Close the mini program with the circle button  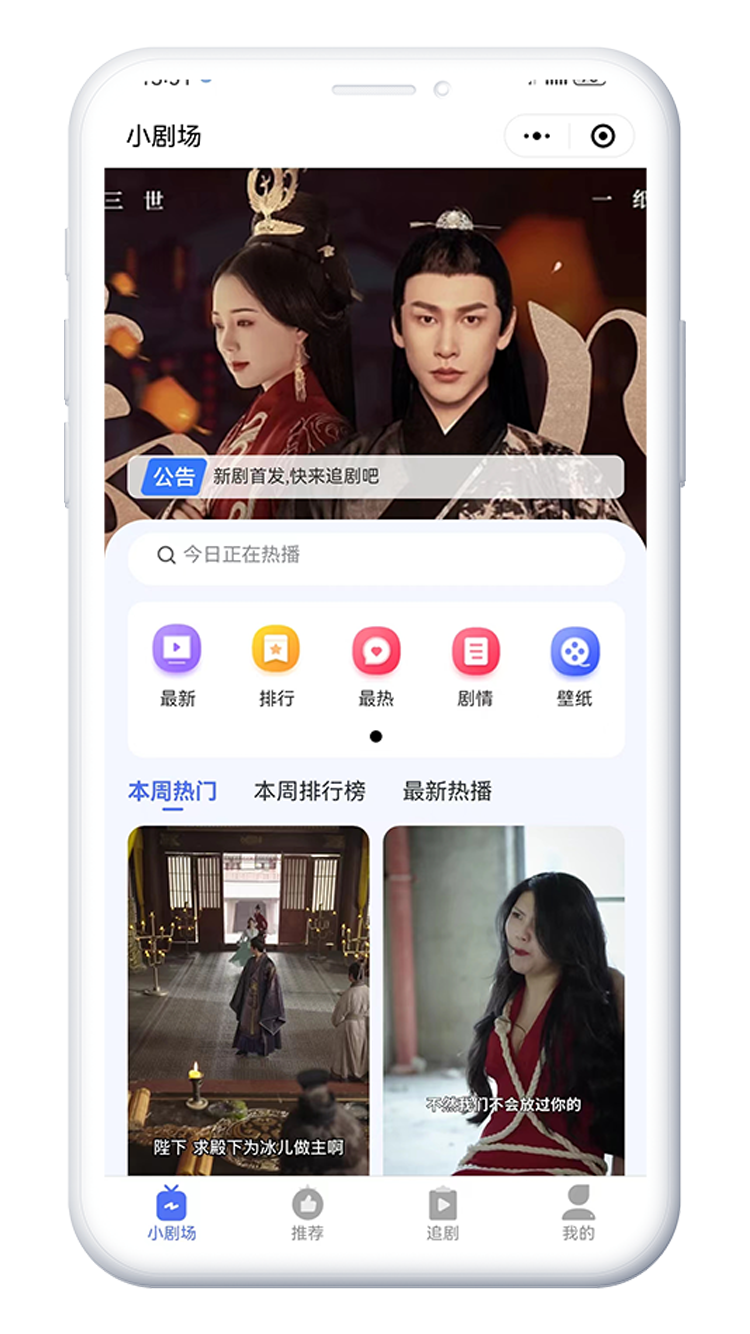click(x=603, y=136)
